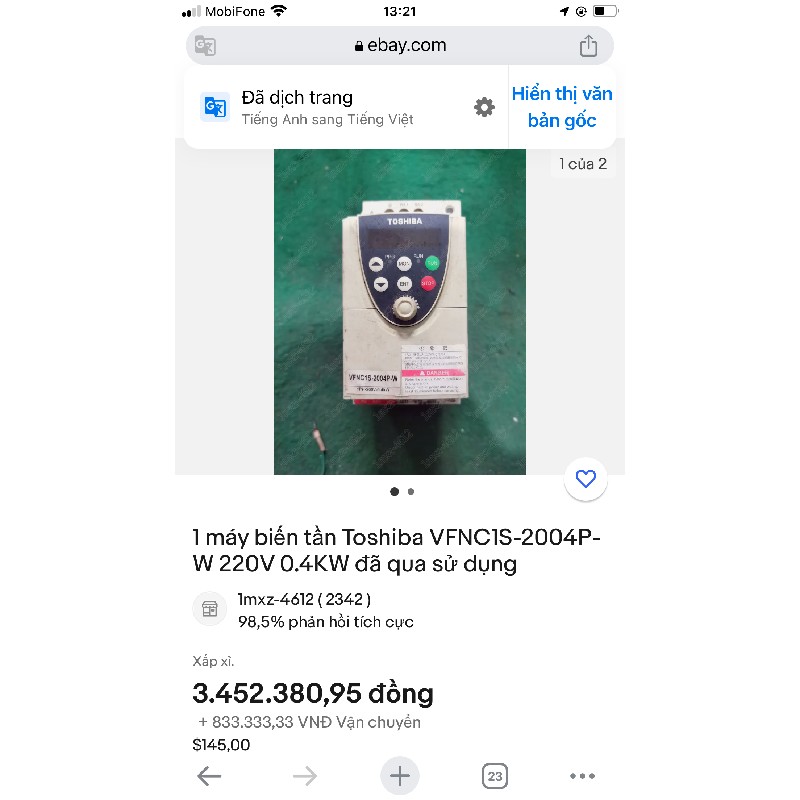The height and width of the screenshot is (800, 800).
Task: Tap the ebay.com address bar
Action: (400, 46)
